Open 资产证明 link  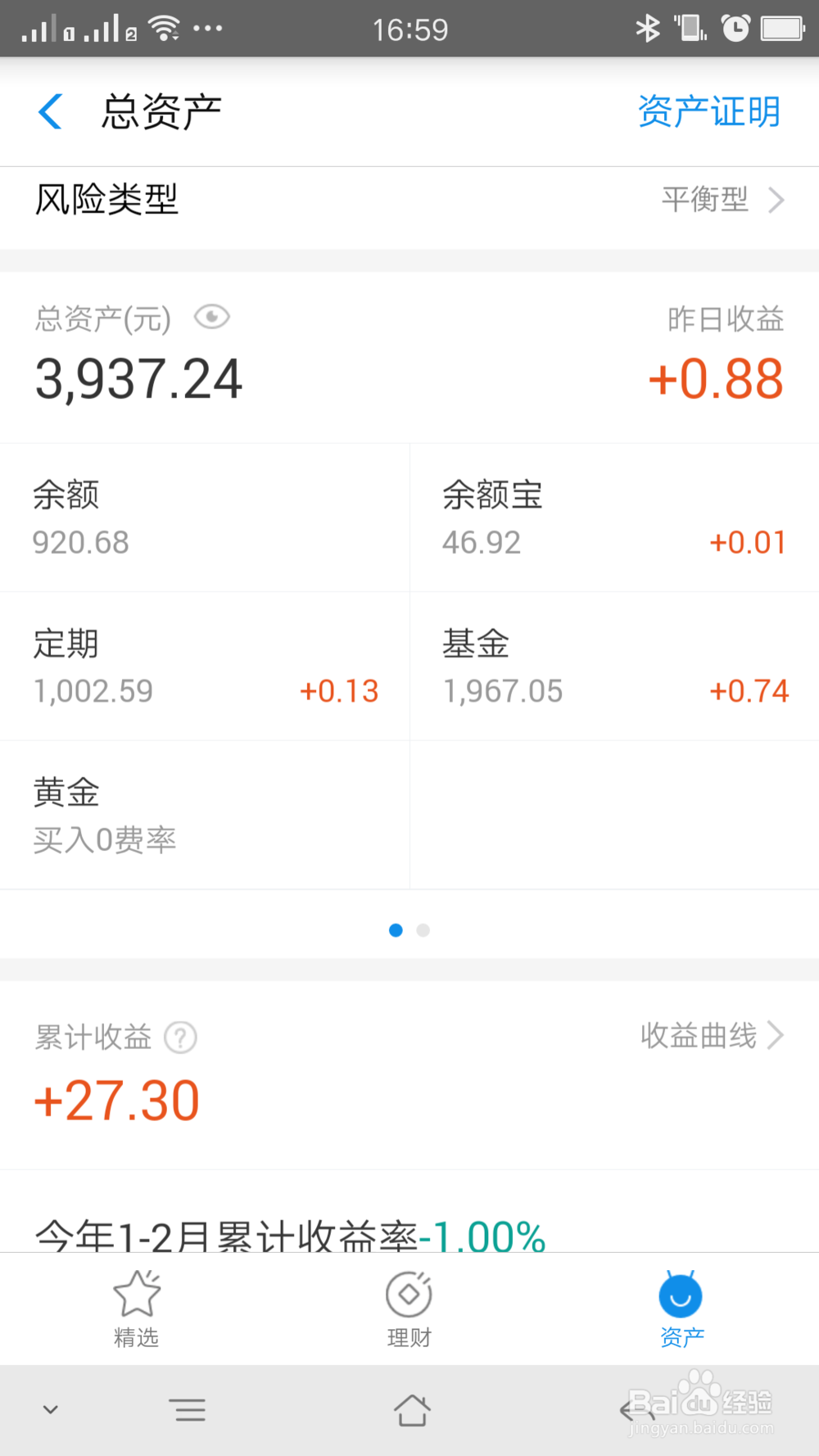point(709,111)
